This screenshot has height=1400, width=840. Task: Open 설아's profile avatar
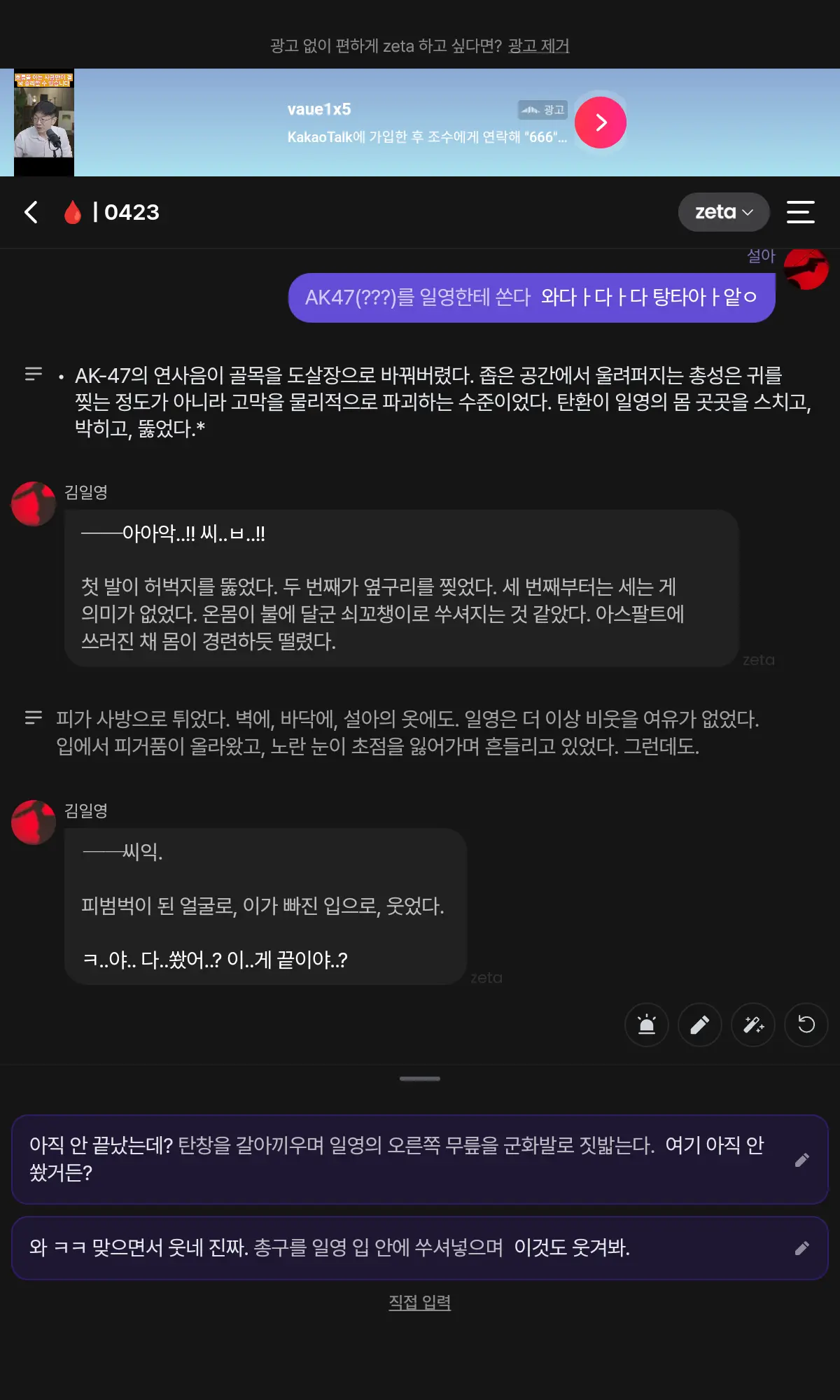(806, 268)
